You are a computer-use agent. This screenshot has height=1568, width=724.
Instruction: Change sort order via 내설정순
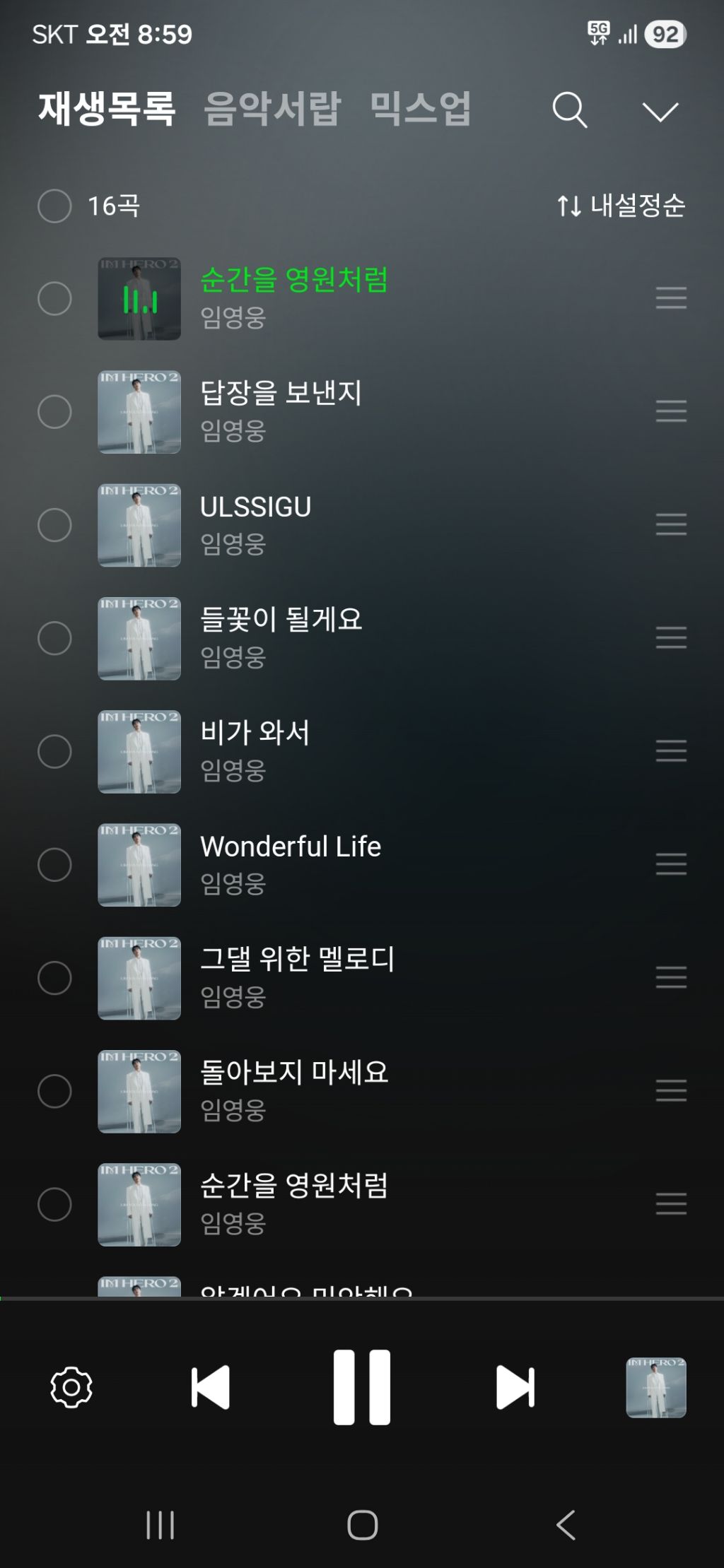621,206
